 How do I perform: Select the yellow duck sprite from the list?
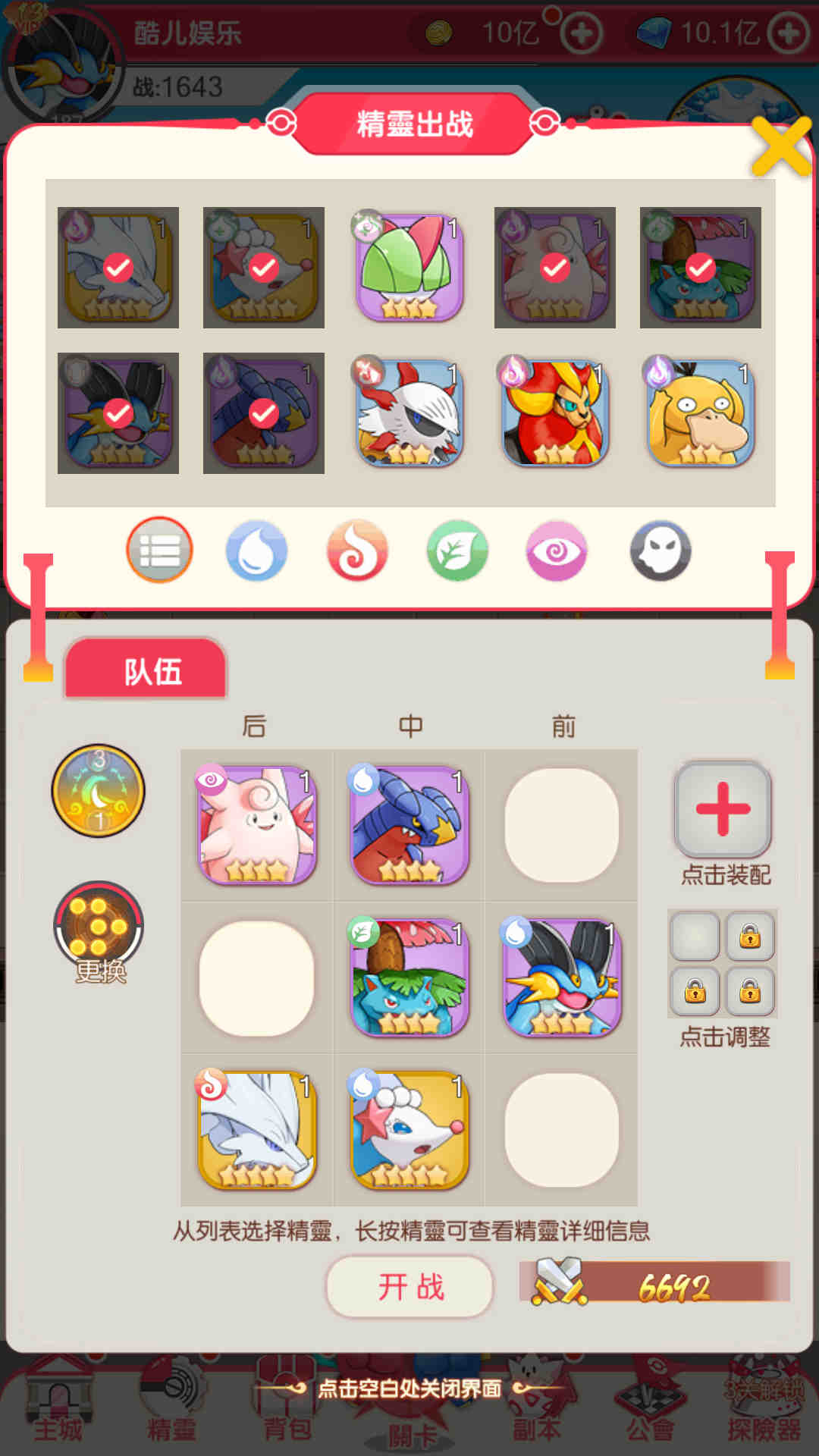pyautogui.click(x=700, y=413)
